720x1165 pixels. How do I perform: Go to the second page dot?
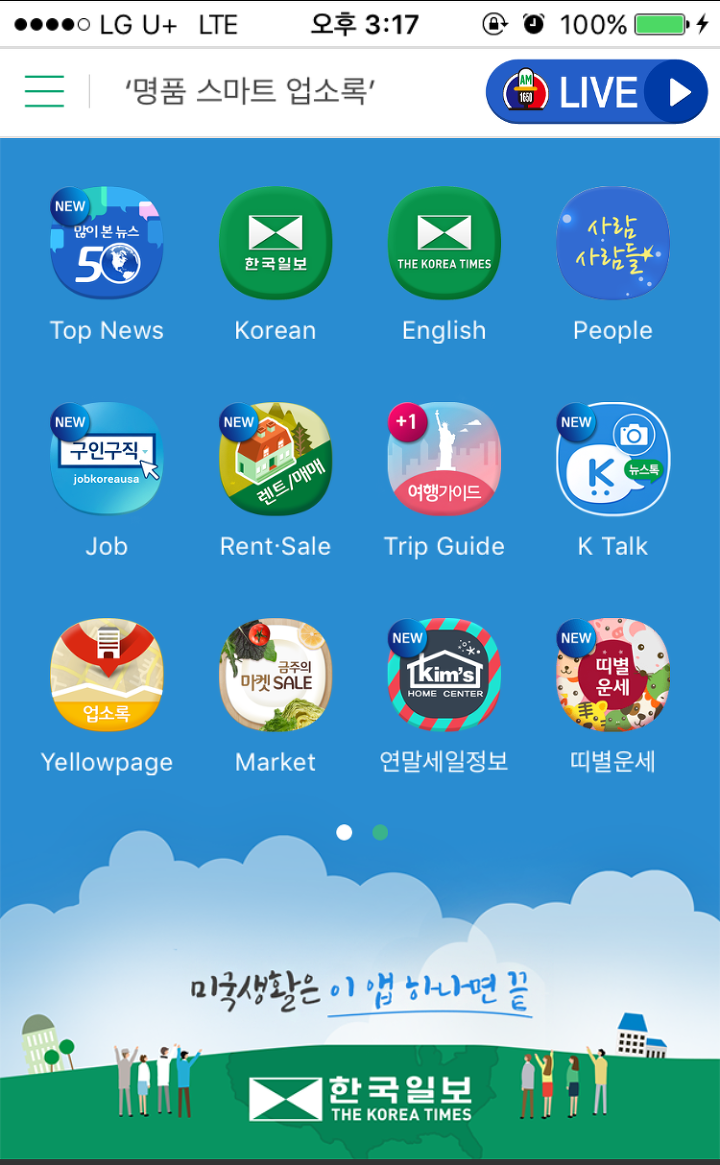[x=380, y=832]
